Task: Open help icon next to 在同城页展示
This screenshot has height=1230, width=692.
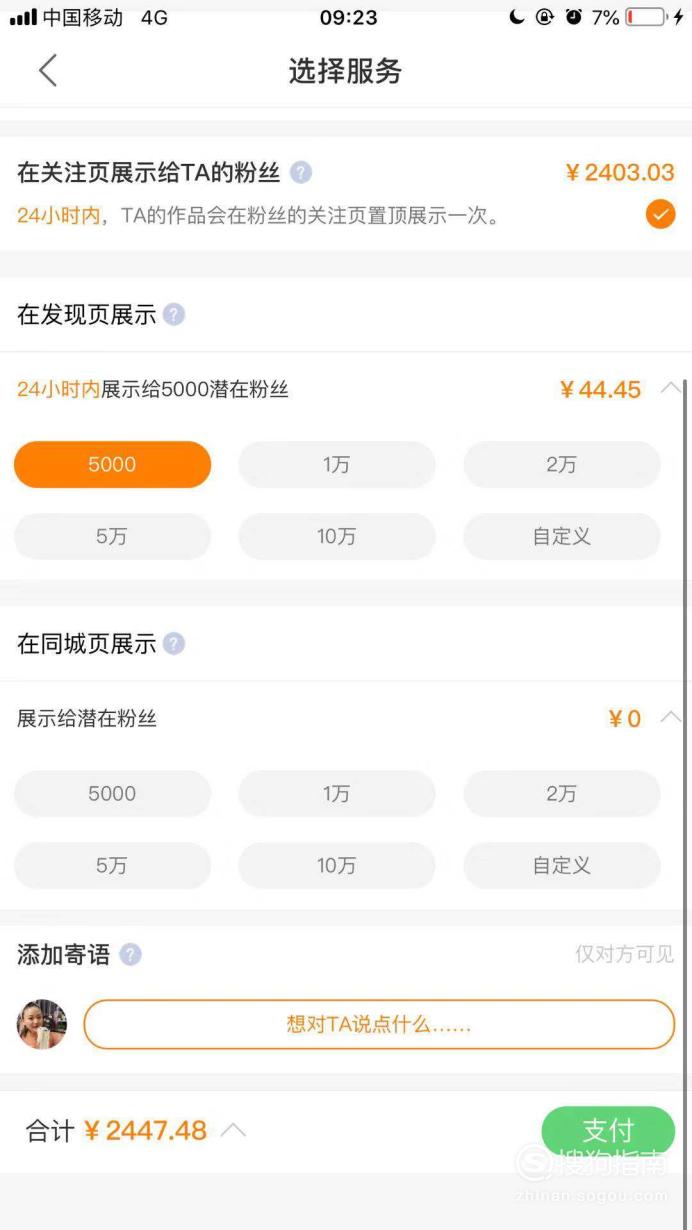Action: pos(174,643)
